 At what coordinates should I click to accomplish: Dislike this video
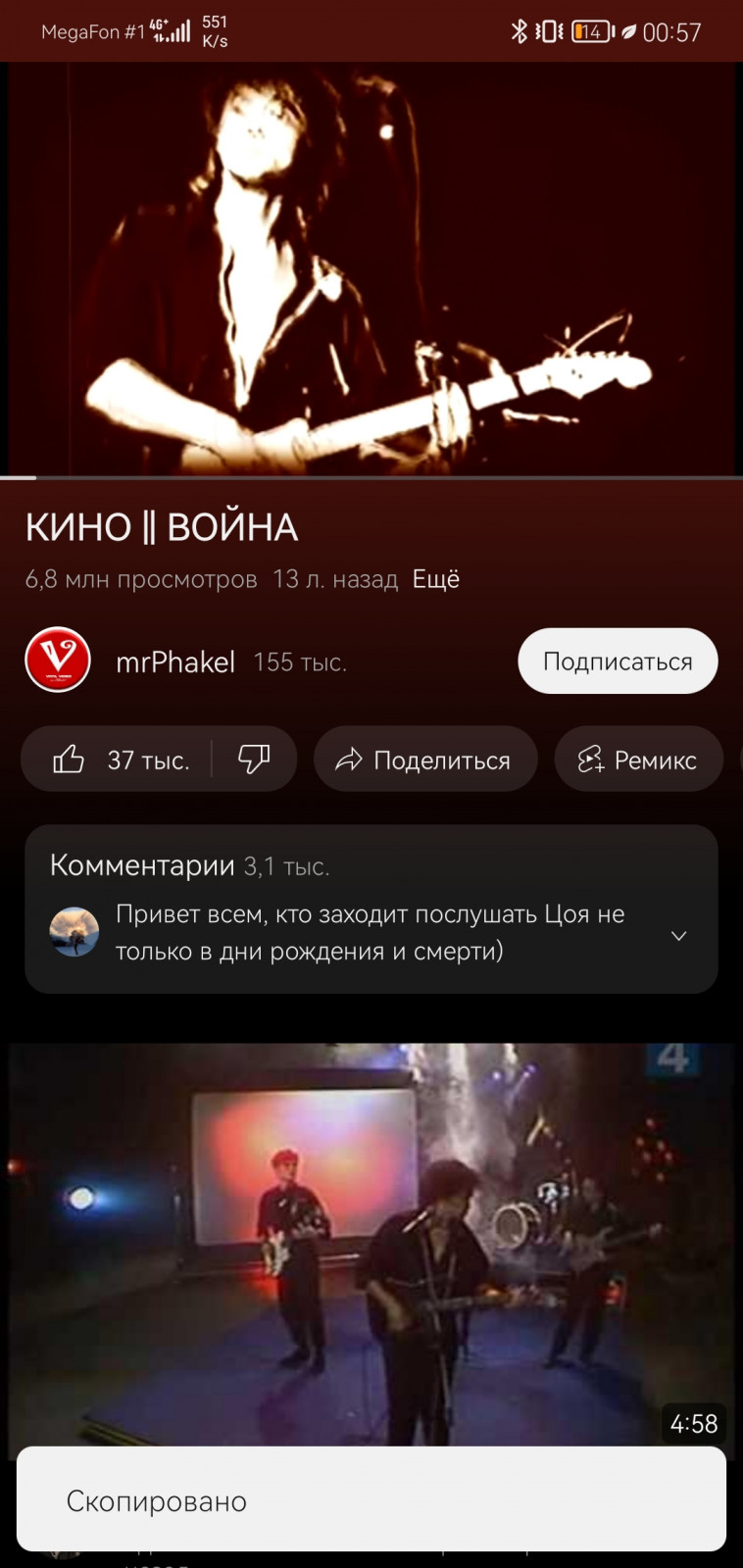(254, 759)
